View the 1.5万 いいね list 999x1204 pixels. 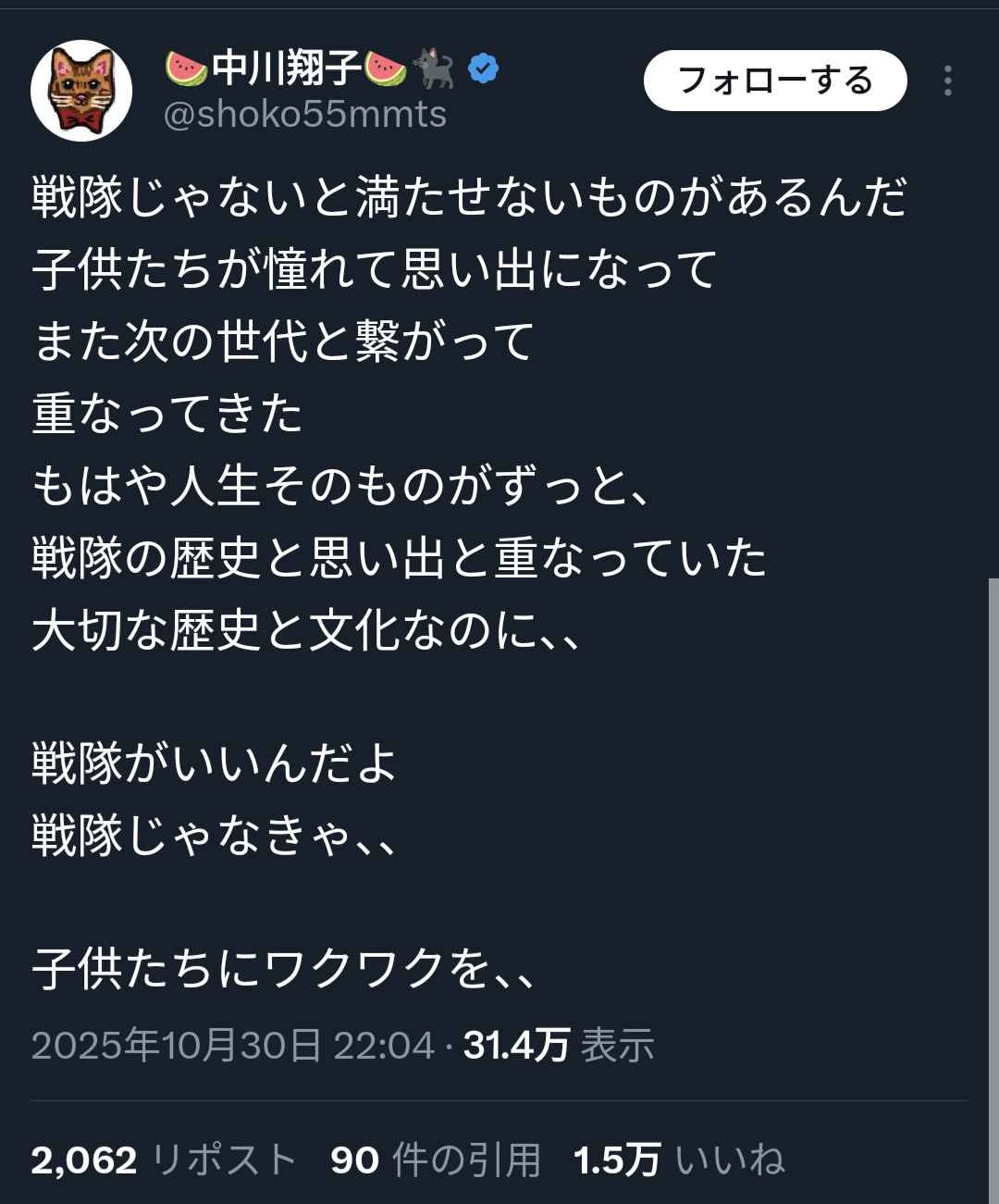coord(679,1160)
